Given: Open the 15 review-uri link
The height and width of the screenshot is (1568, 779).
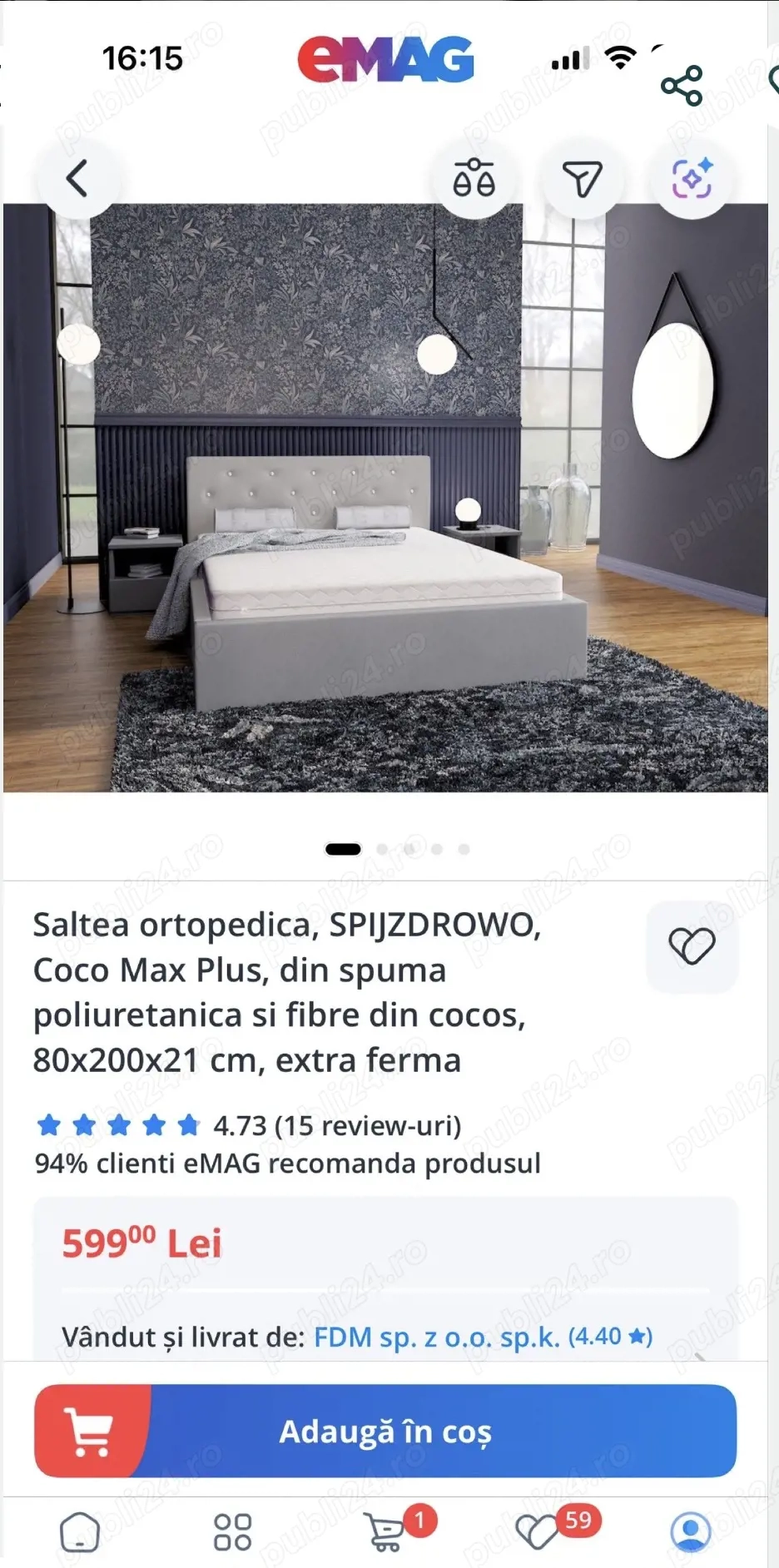Looking at the screenshot, I should [367, 1125].
